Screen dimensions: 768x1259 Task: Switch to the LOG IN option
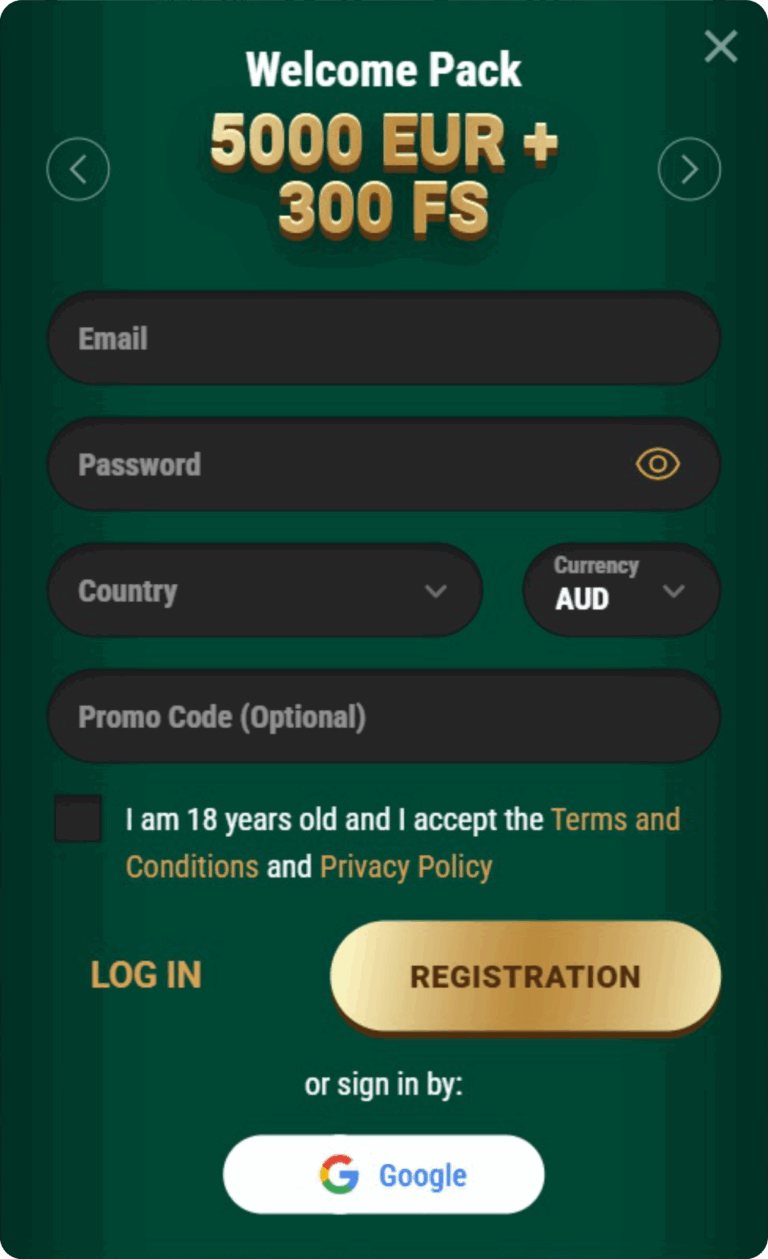tap(145, 975)
